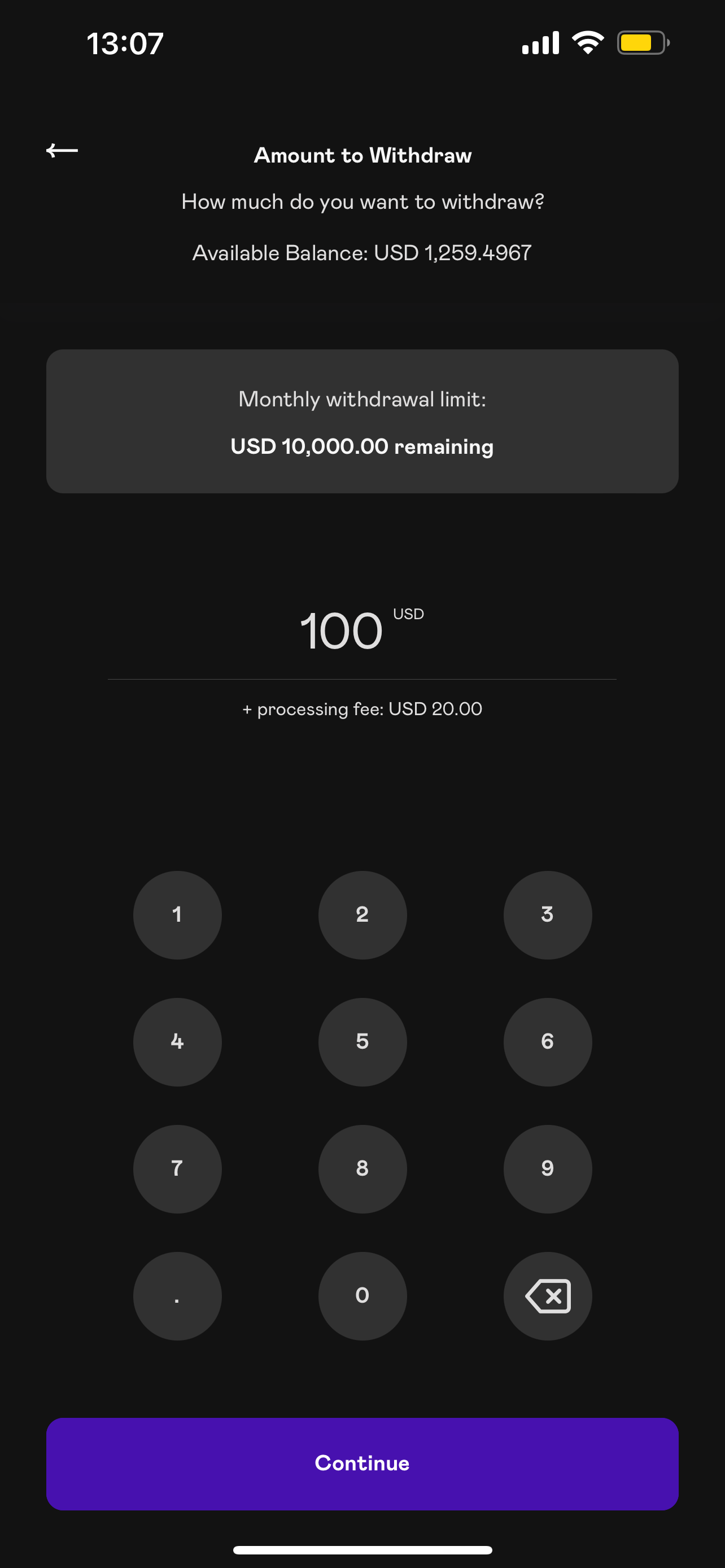Add an 8 to the amount
This screenshot has height=1568, width=725.
pyautogui.click(x=362, y=1169)
